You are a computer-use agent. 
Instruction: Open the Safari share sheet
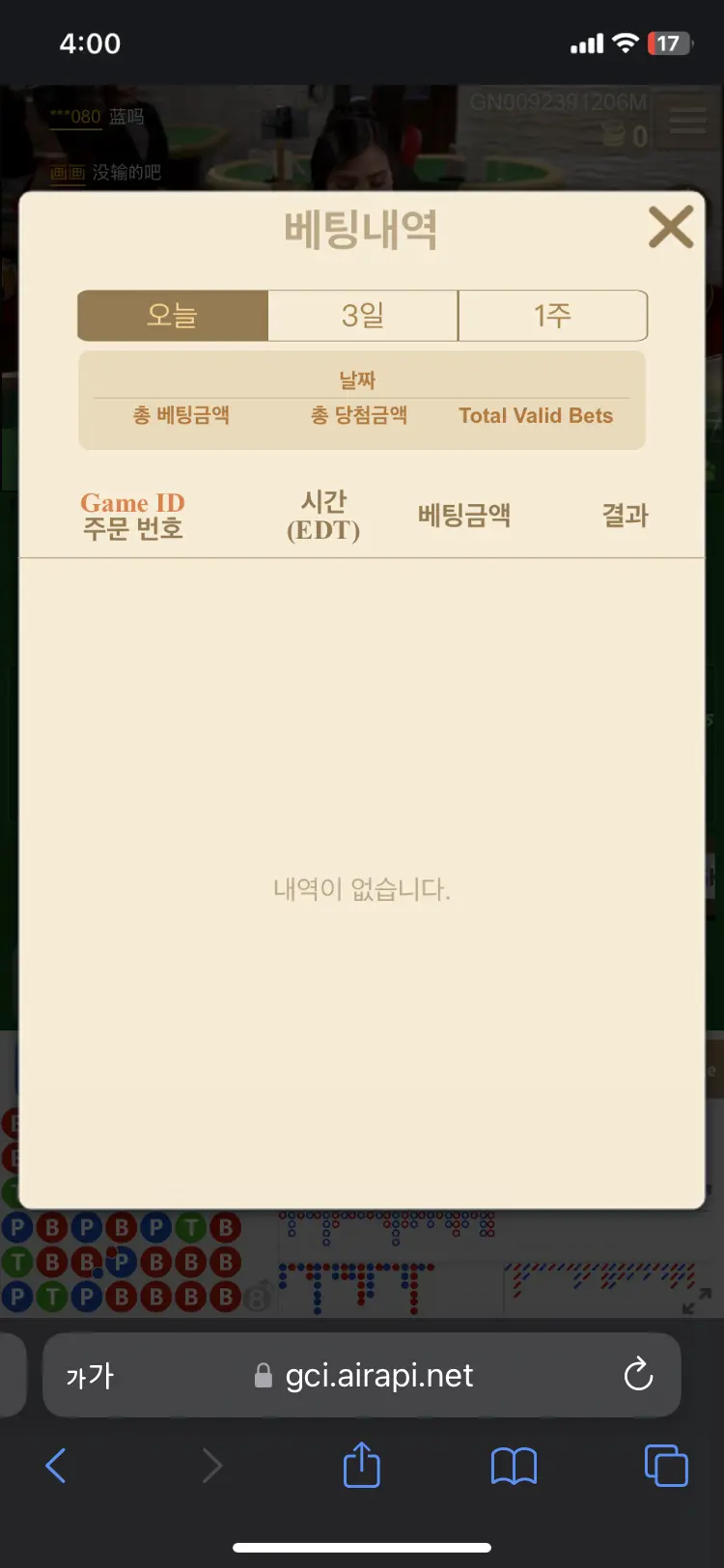[x=362, y=1464]
